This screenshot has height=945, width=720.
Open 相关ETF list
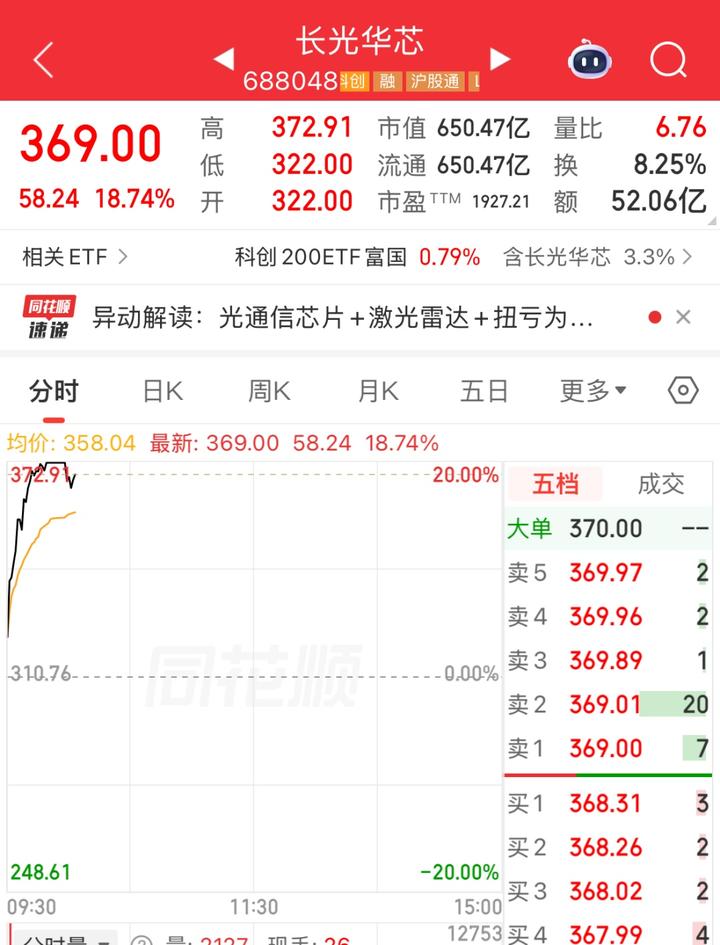[75, 257]
